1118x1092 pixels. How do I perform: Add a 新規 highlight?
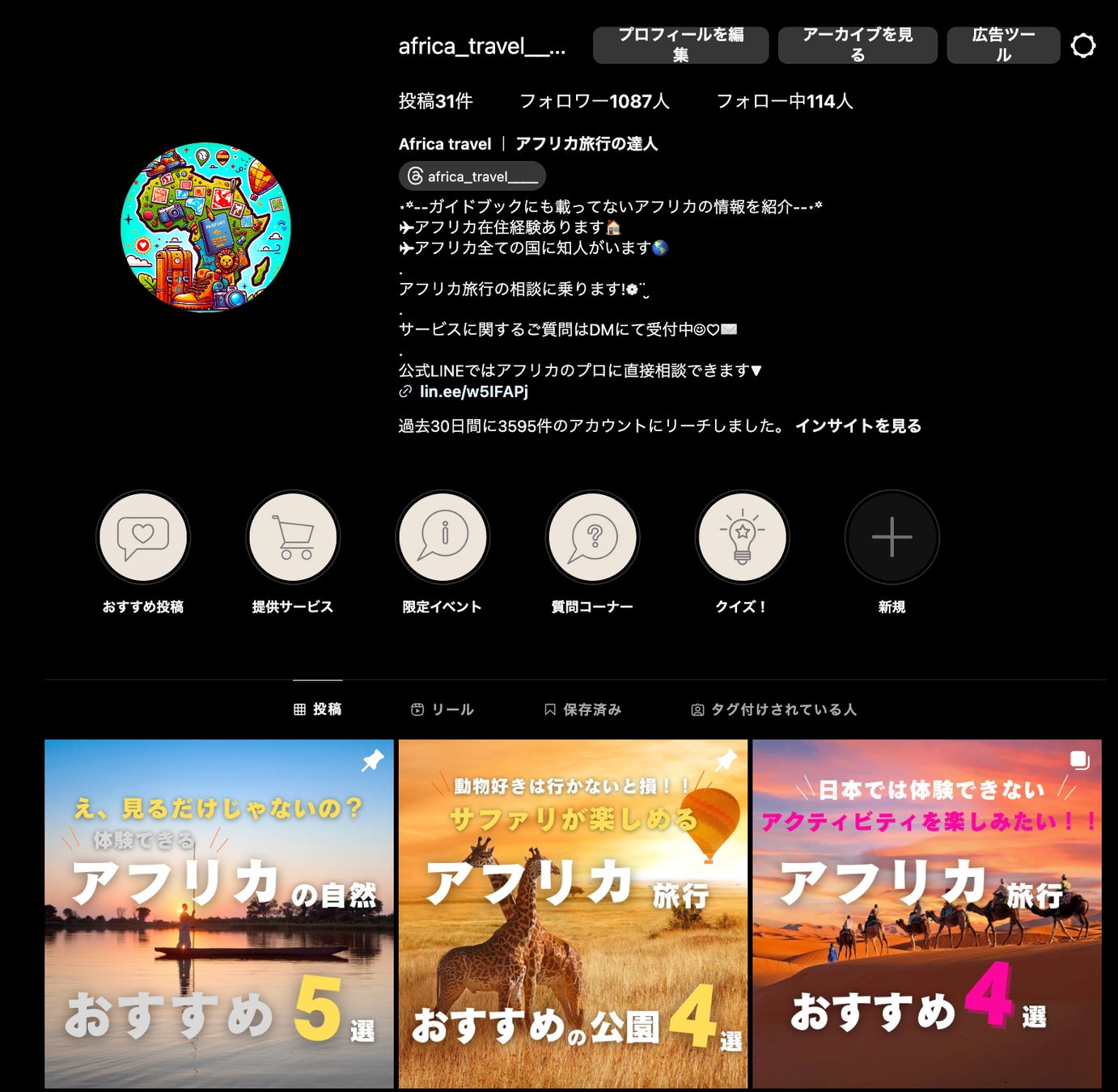[891, 537]
